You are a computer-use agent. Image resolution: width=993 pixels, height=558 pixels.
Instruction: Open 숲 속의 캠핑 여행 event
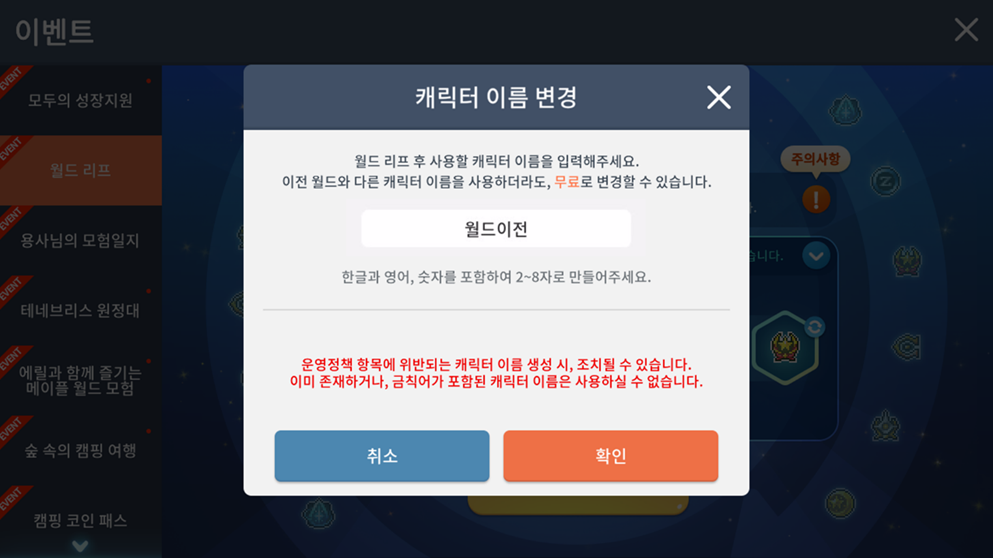[80, 451]
